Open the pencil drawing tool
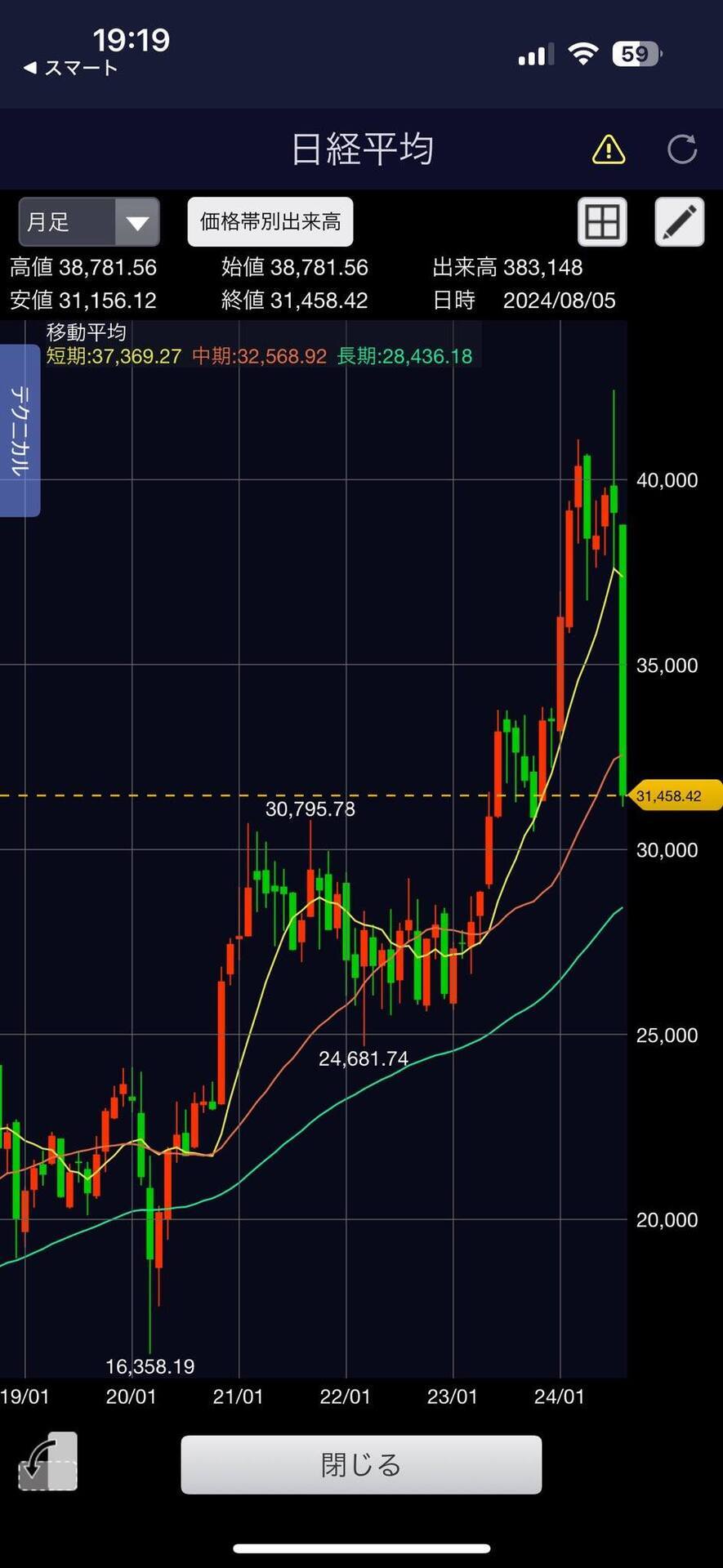 [680, 221]
